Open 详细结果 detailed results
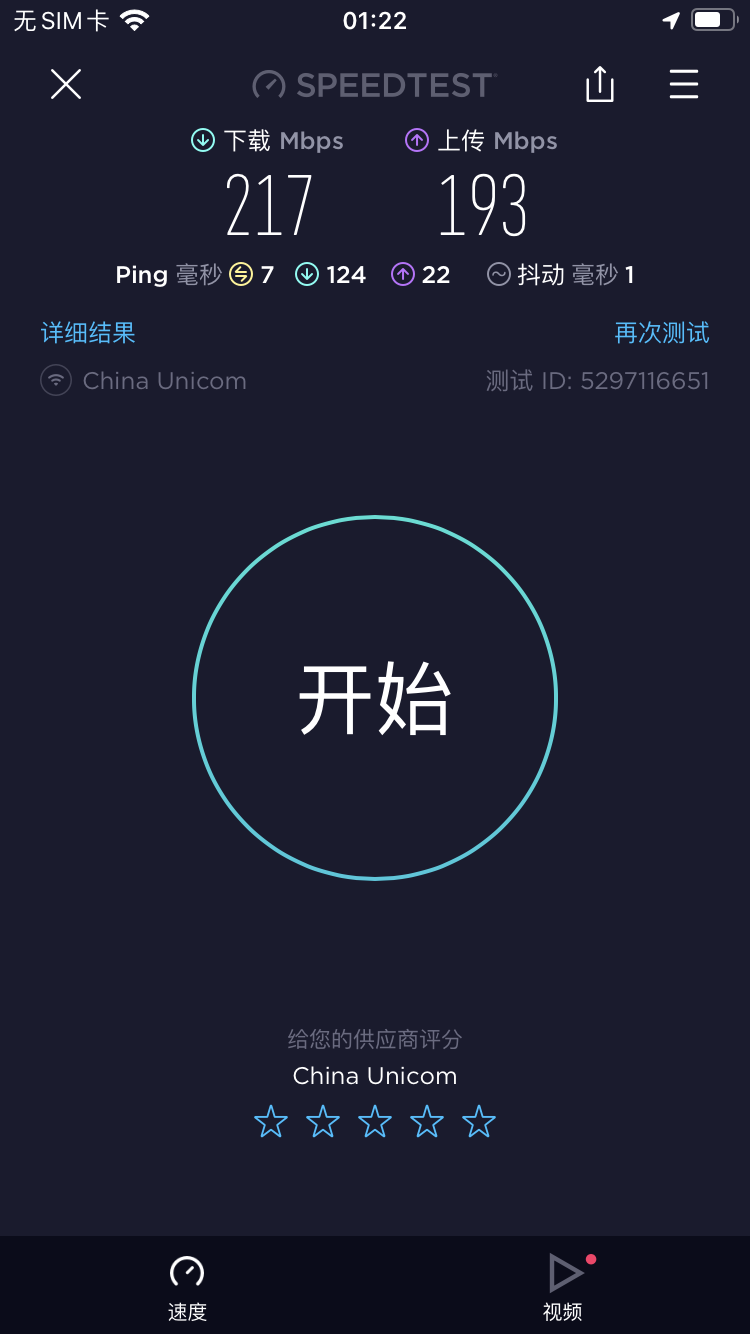Image resolution: width=750 pixels, height=1334 pixels. pyautogui.click(x=88, y=333)
